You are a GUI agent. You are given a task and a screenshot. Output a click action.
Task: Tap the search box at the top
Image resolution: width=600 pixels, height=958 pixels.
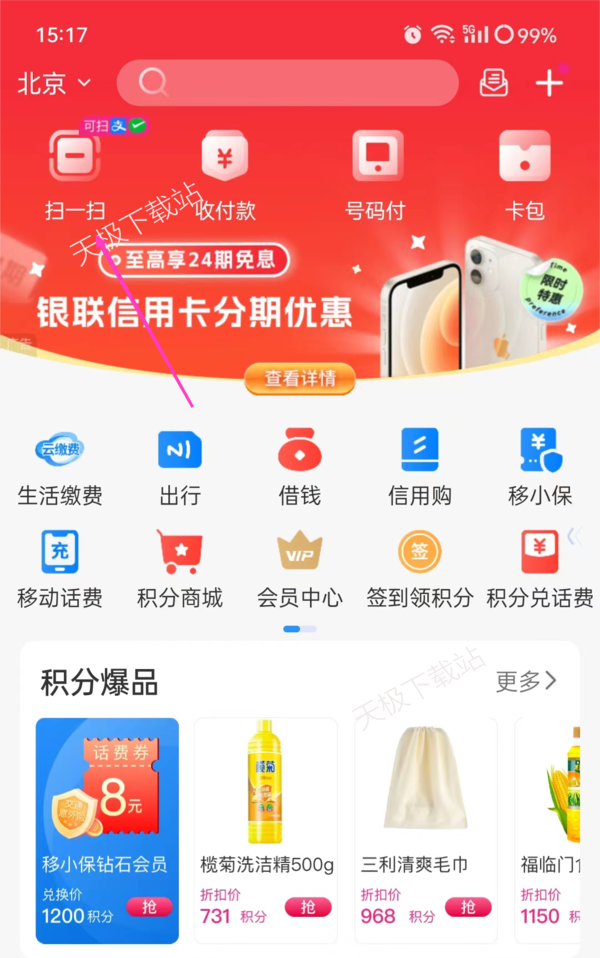(287, 83)
